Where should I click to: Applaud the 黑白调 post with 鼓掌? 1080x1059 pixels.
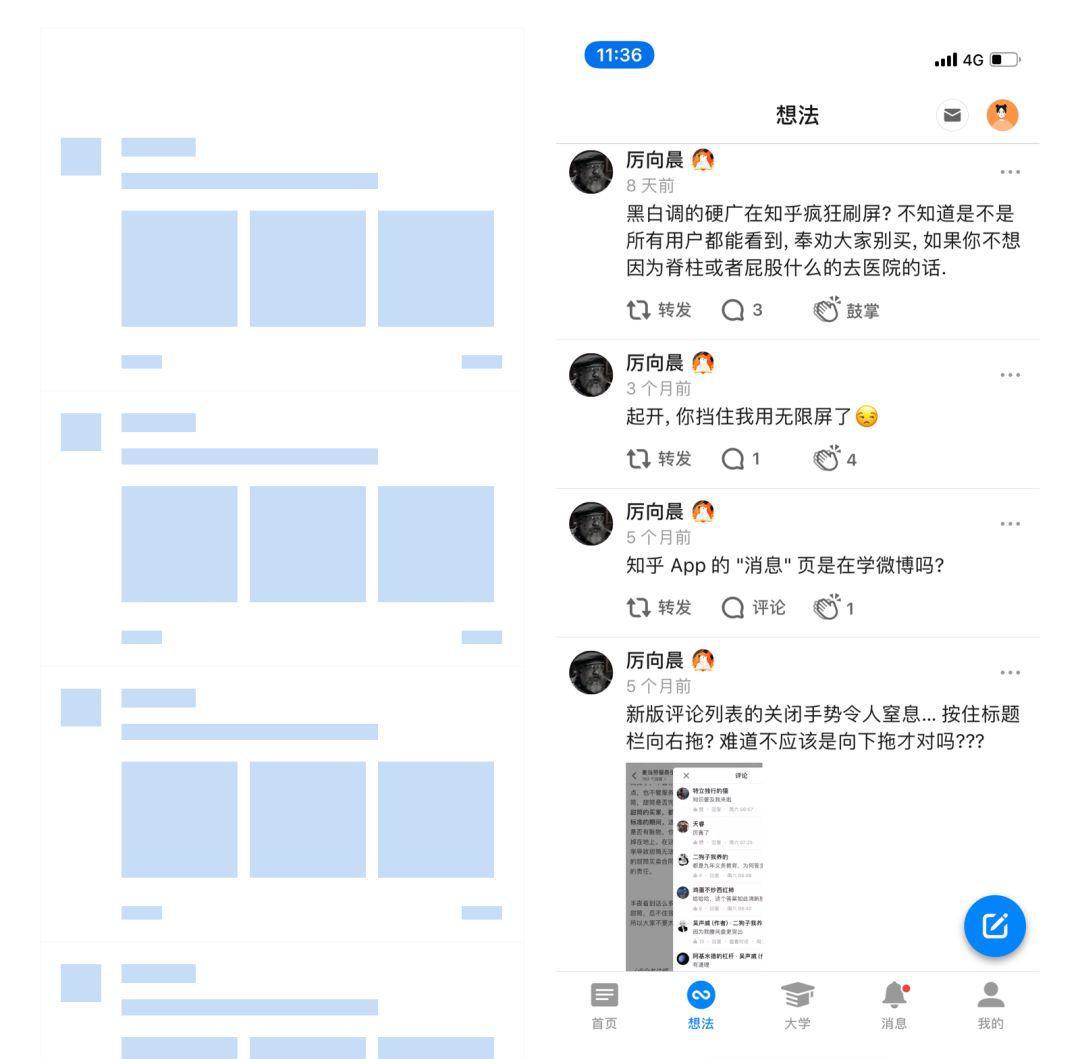(x=847, y=310)
